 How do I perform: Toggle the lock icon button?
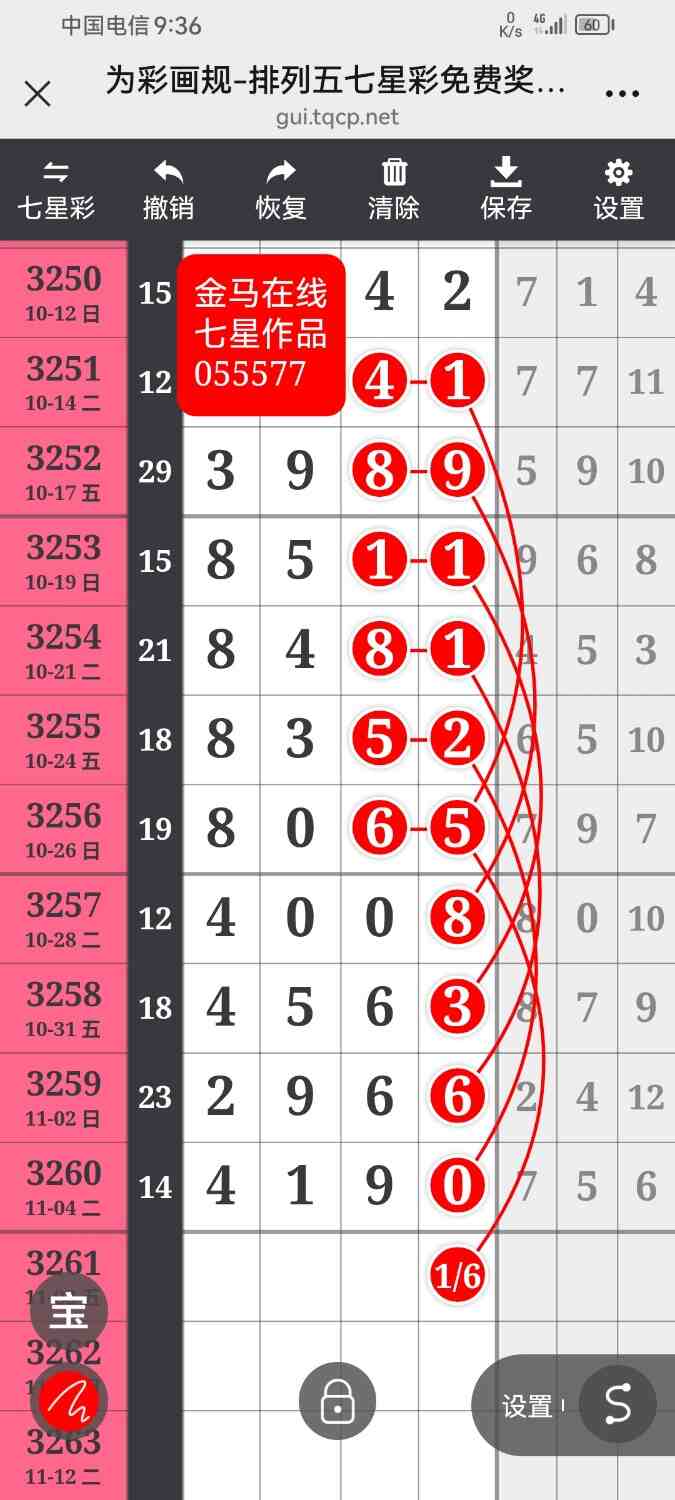pos(338,1402)
